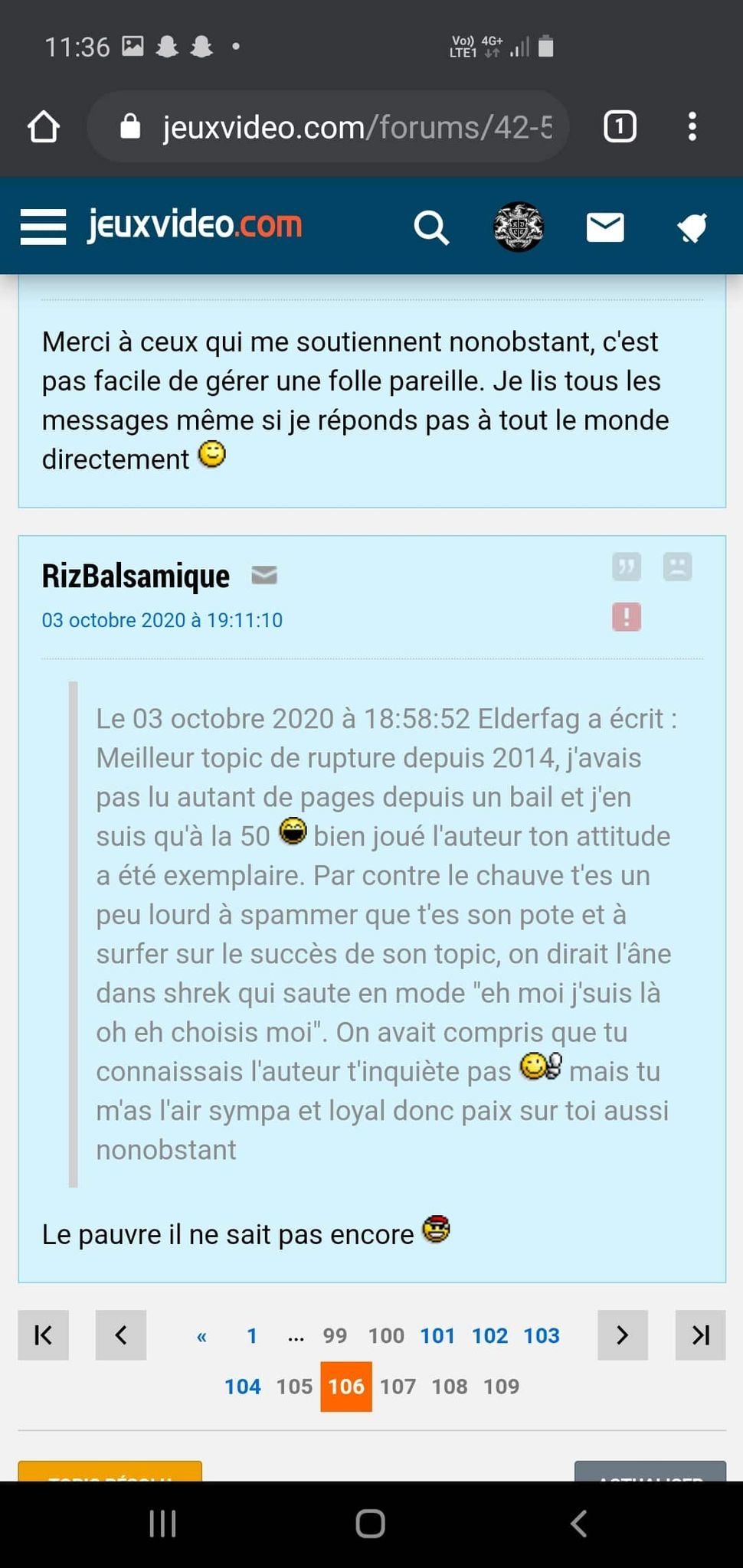
Task: Jump to the last page of the topic
Action: (700, 1334)
